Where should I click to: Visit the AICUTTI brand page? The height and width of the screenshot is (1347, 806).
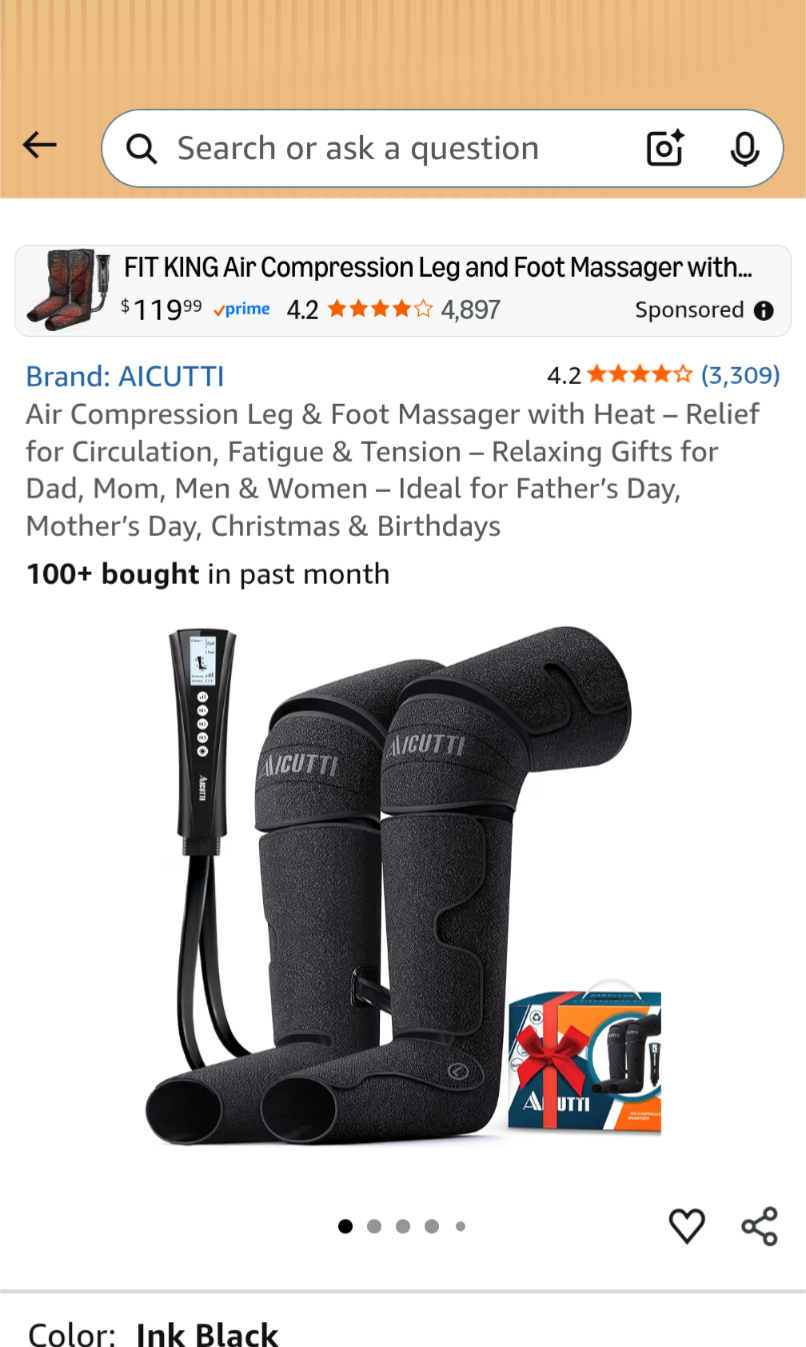click(x=125, y=376)
